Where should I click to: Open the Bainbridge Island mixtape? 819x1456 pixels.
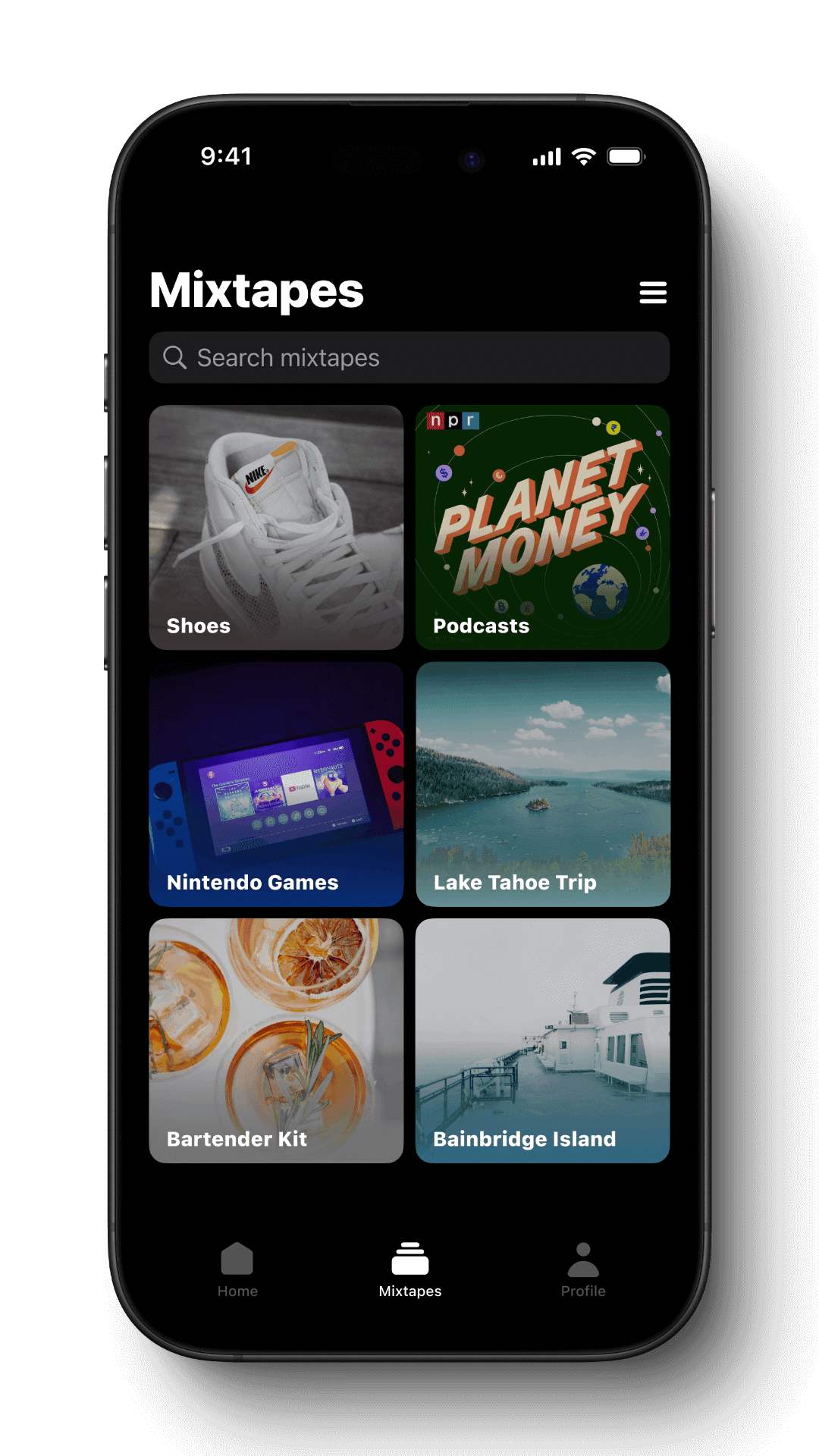(542, 1040)
